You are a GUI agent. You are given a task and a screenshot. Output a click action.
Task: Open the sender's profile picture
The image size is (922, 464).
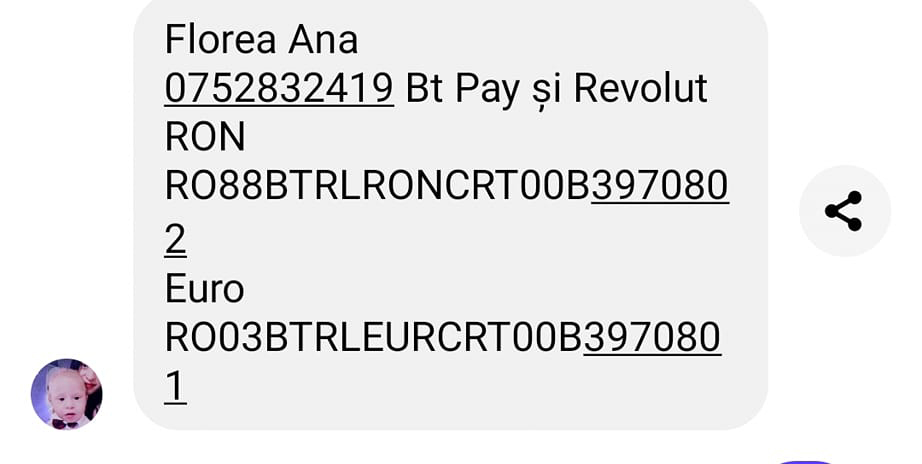tap(66, 394)
